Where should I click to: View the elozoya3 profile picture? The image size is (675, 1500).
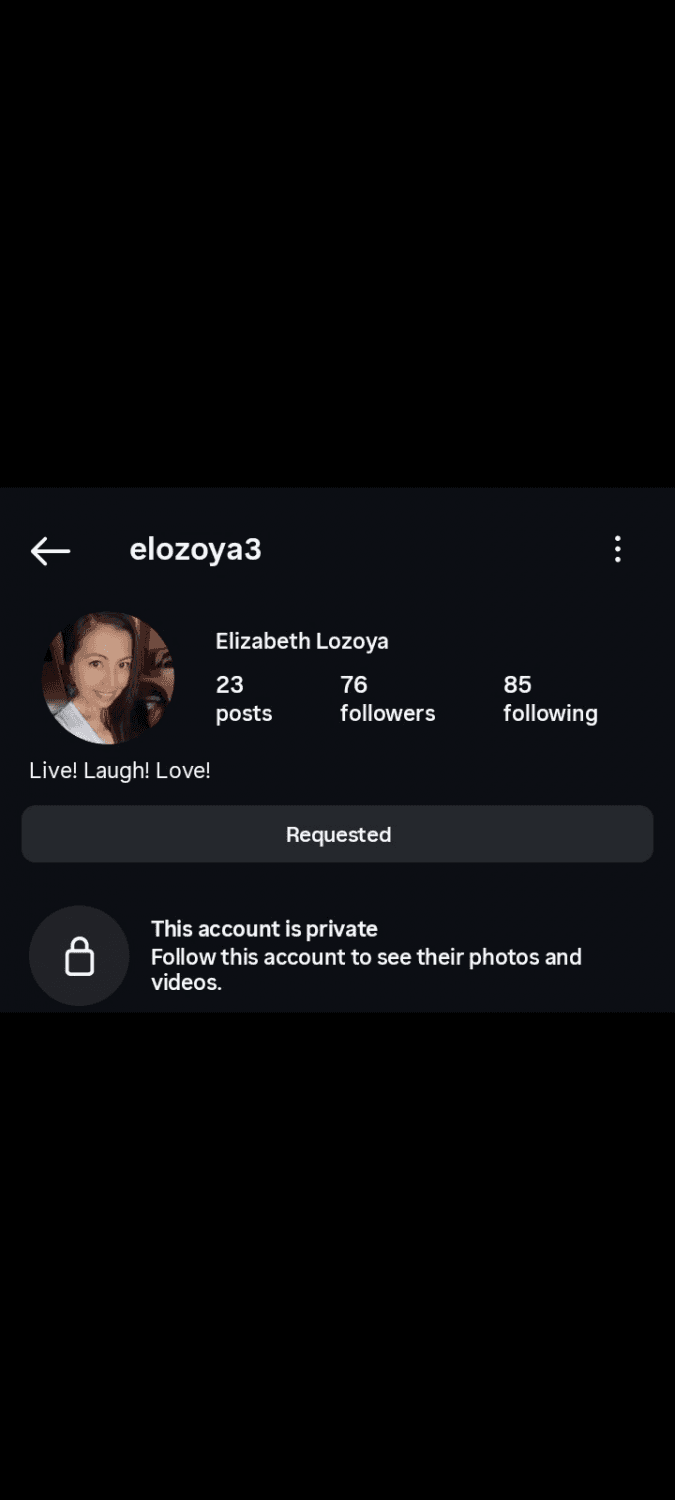click(x=108, y=678)
